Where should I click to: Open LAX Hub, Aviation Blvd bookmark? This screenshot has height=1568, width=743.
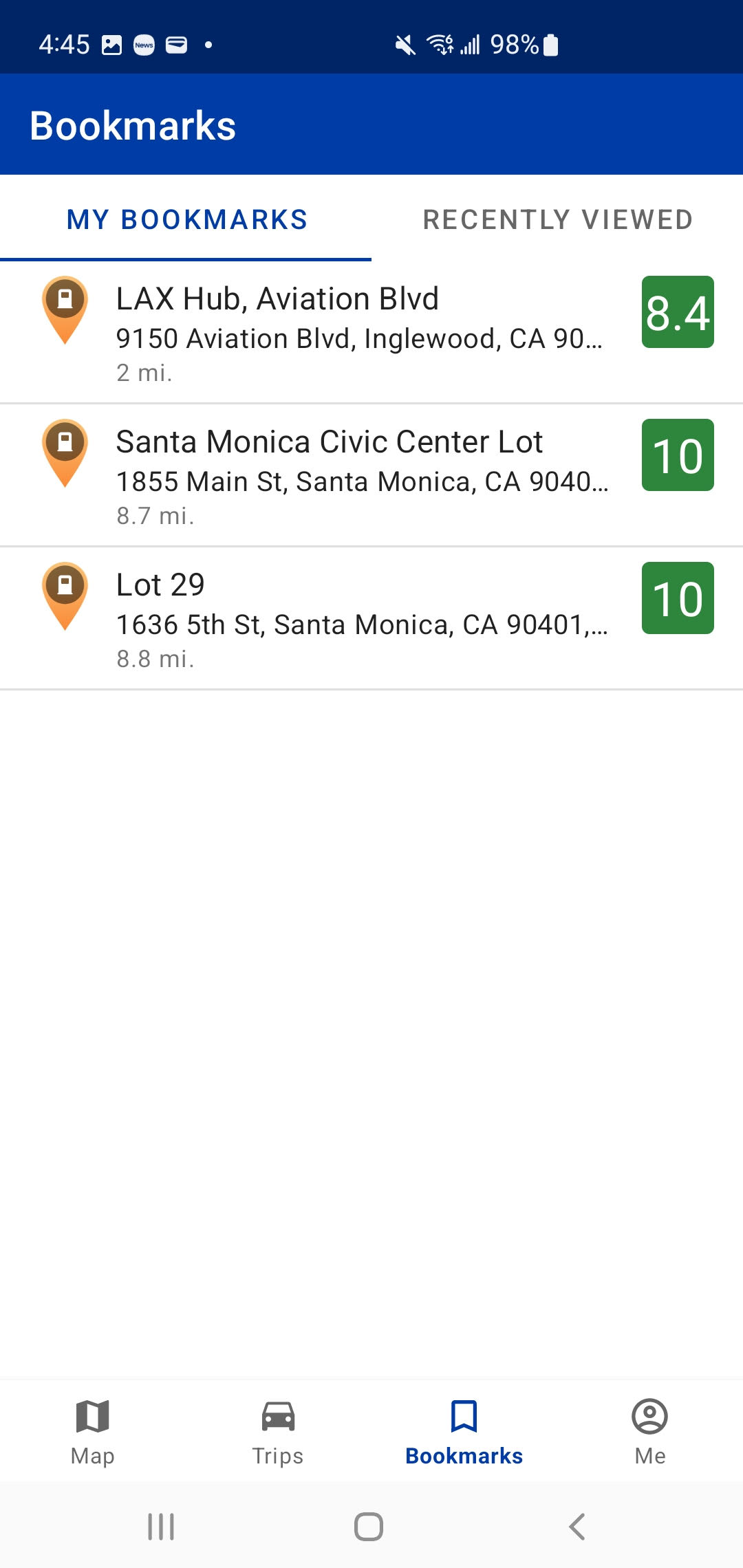[x=358, y=333]
